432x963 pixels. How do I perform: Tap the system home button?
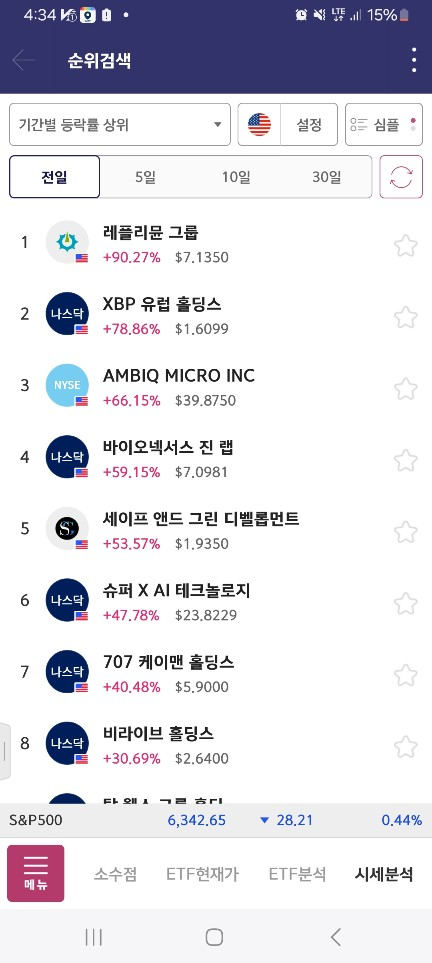pyautogui.click(x=214, y=937)
